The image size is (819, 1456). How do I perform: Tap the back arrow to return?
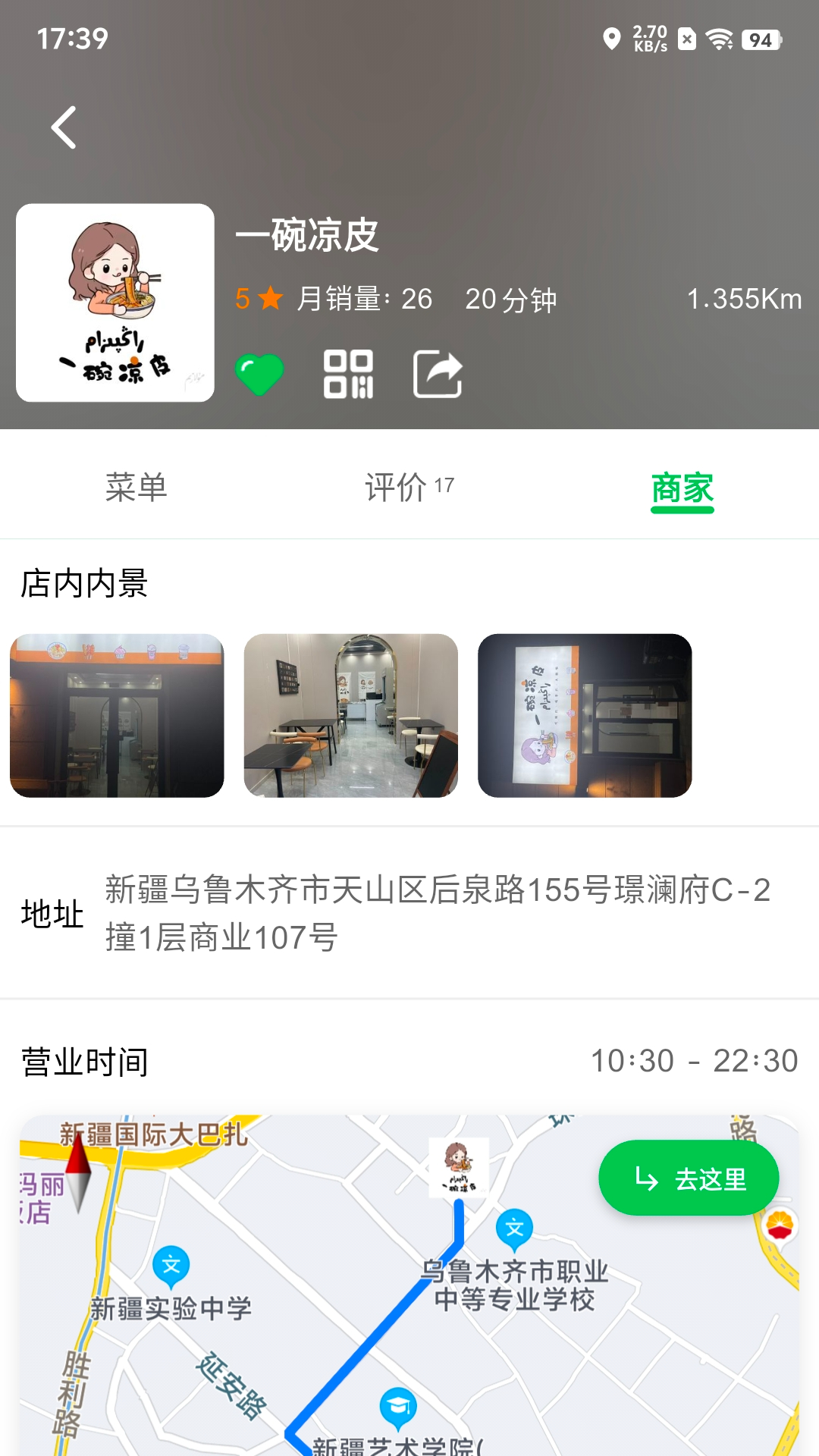64,126
